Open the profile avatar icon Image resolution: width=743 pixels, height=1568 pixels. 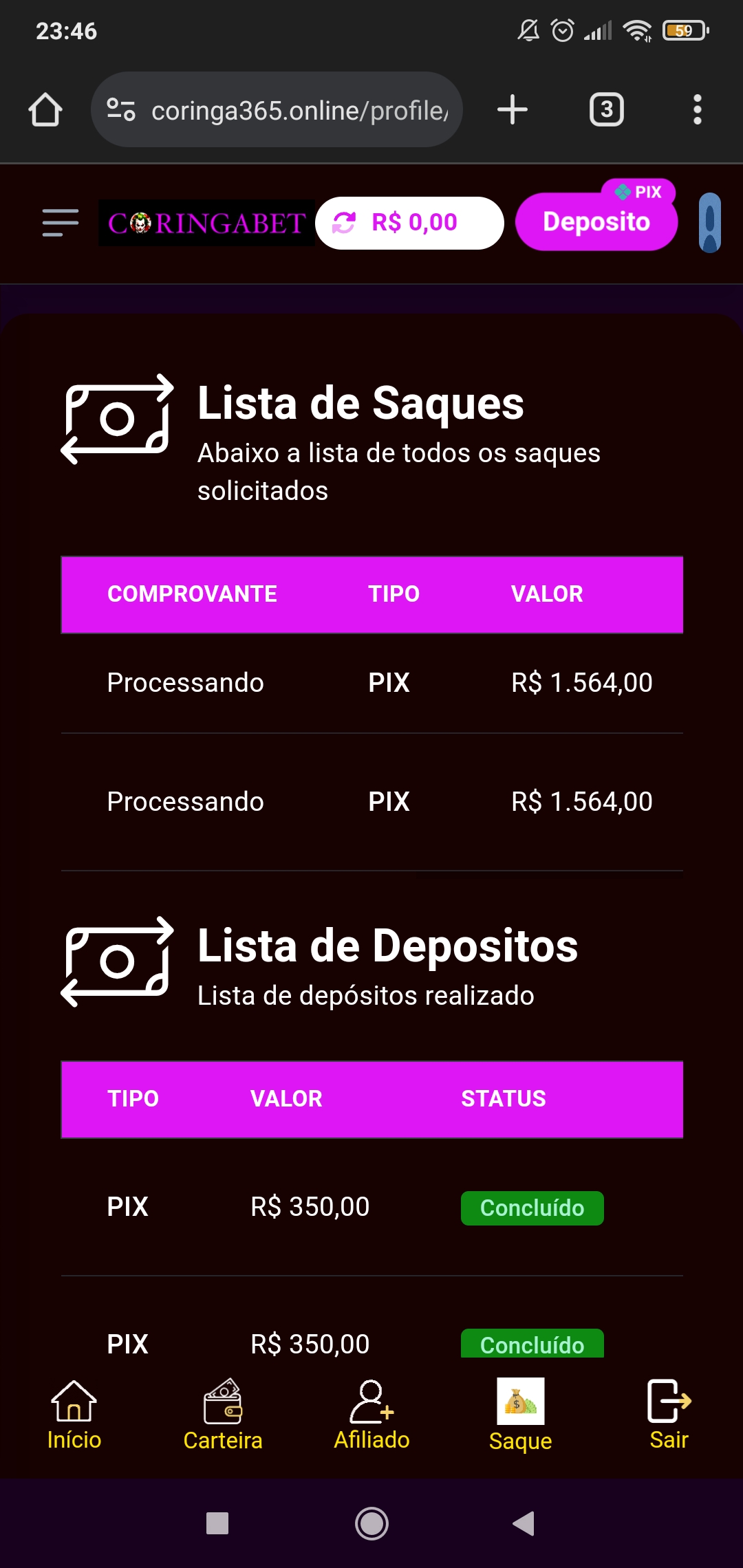point(709,223)
